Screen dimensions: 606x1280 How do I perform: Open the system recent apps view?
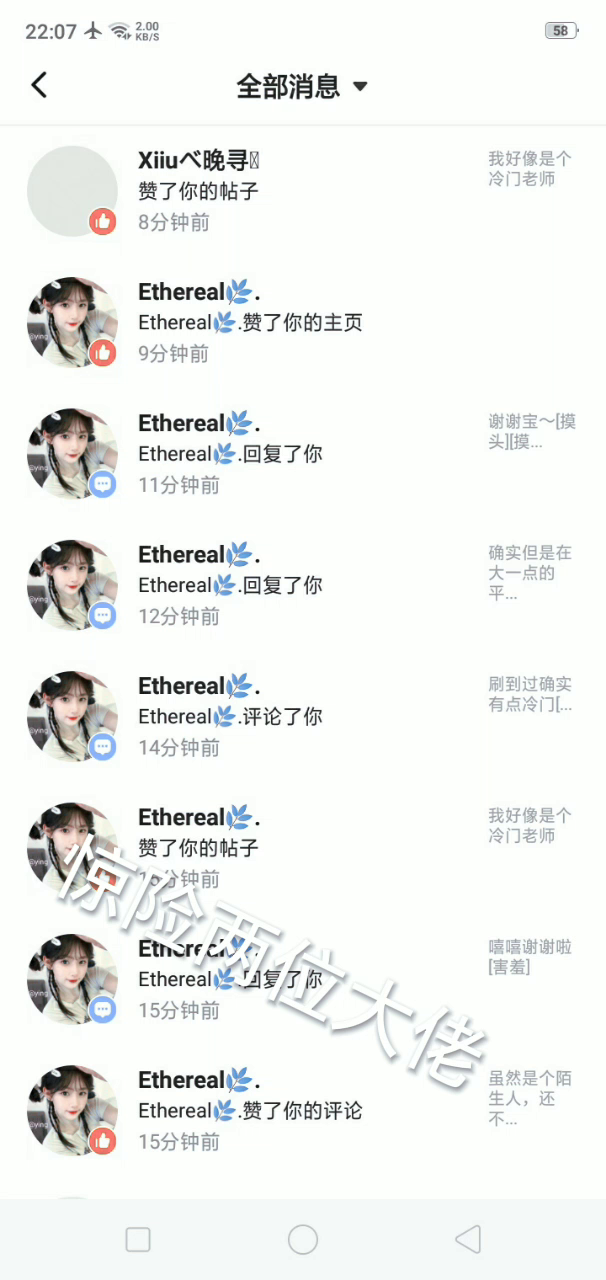(138, 1240)
